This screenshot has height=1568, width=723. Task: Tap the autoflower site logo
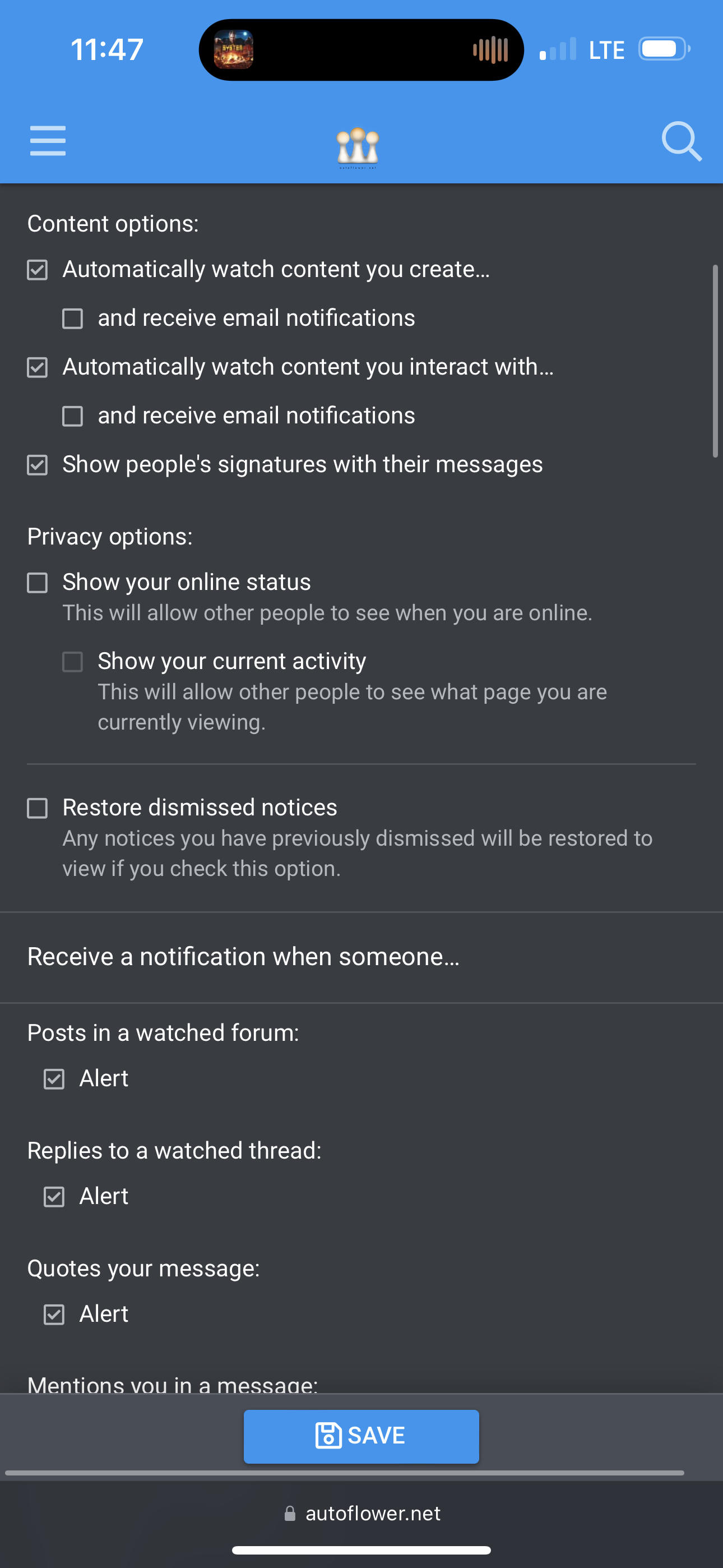coord(358,147)
